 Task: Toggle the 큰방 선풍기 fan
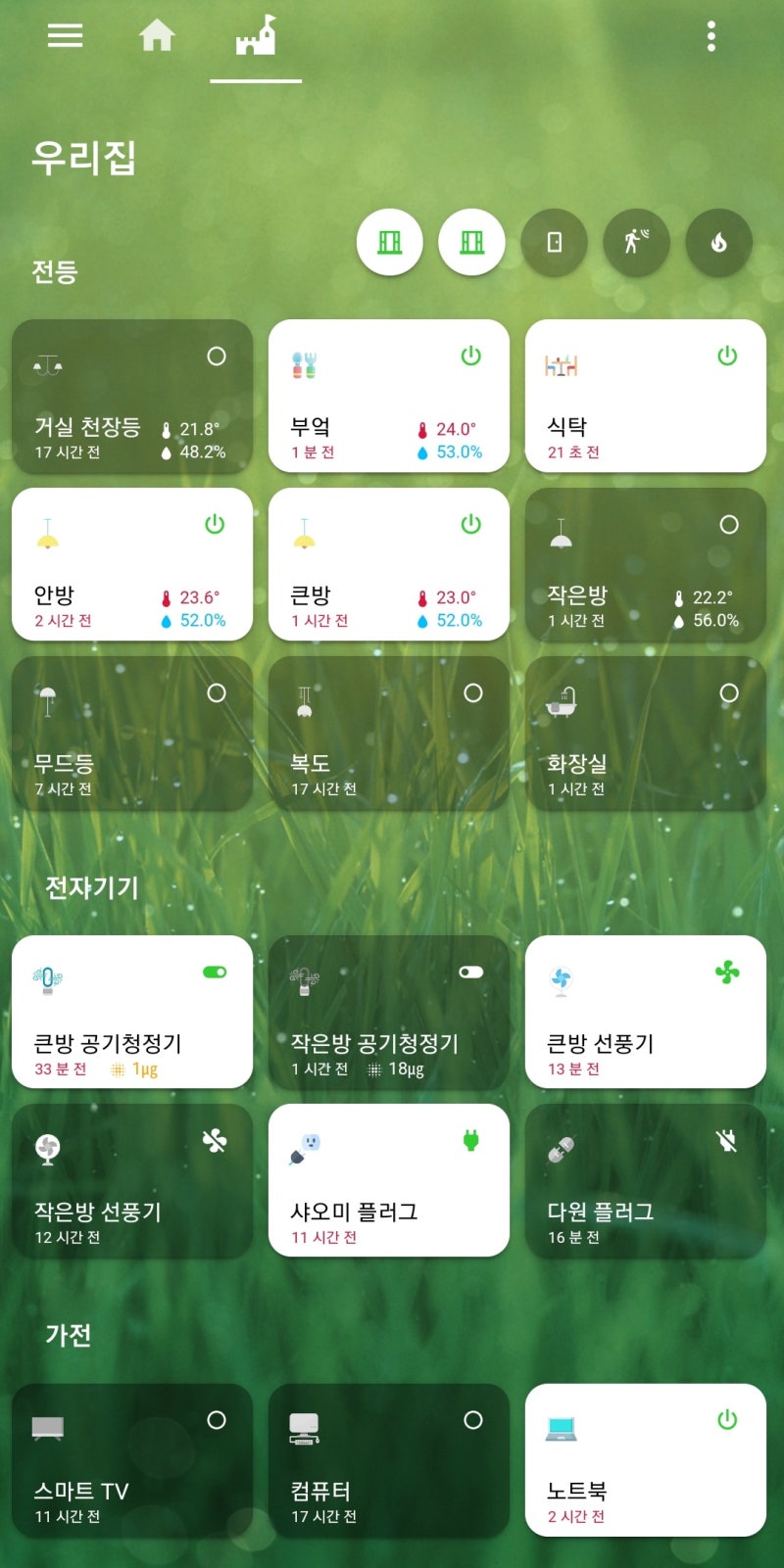pyautogui.click(x=727, y=973)
